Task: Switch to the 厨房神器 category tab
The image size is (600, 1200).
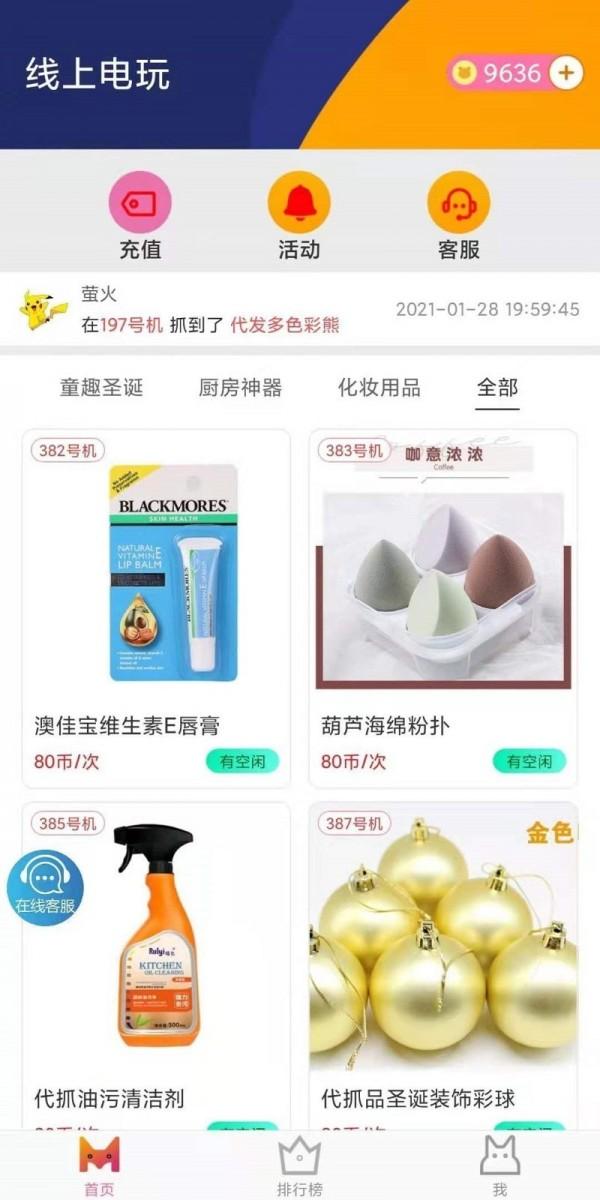Action: tap(240, 388)
